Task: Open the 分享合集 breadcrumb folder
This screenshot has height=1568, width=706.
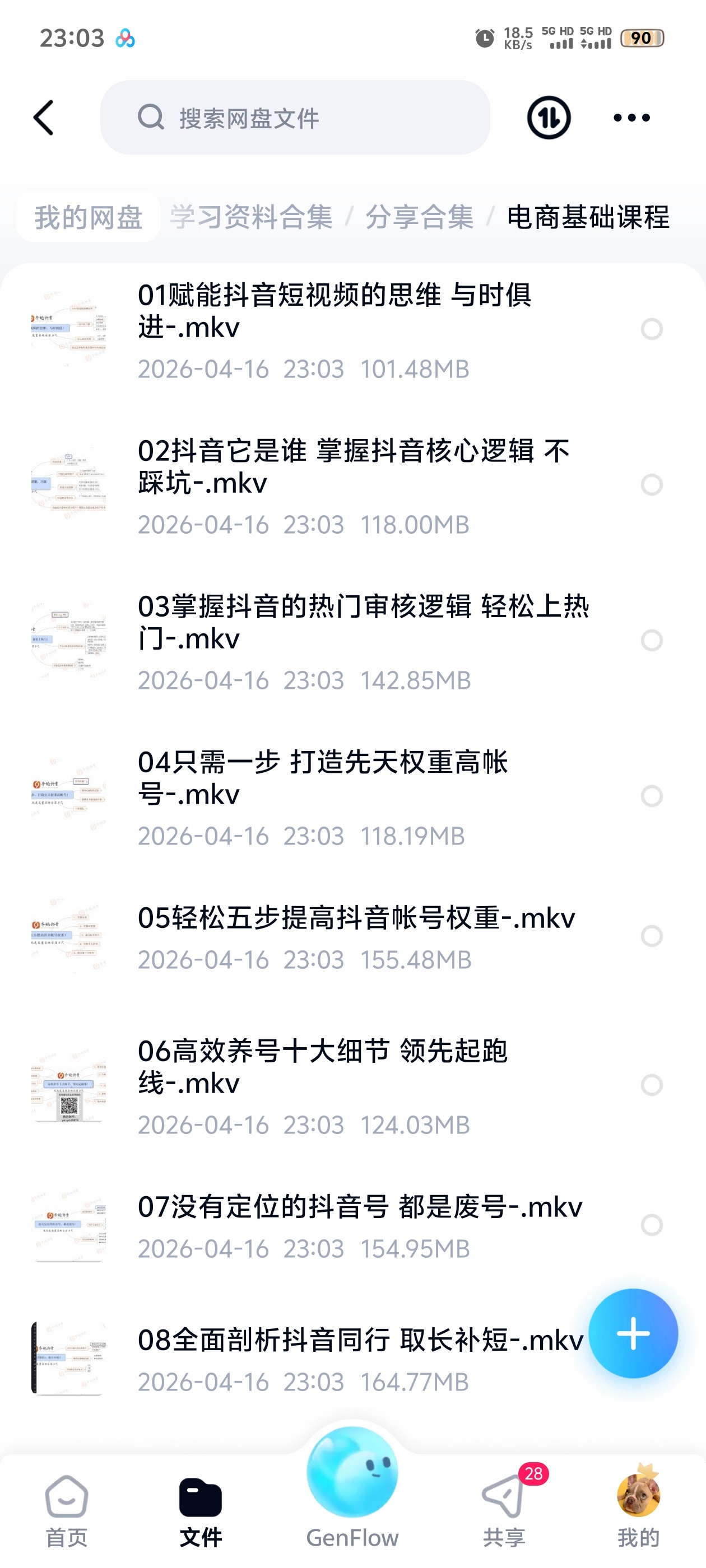Action: (x=419, y=218)
